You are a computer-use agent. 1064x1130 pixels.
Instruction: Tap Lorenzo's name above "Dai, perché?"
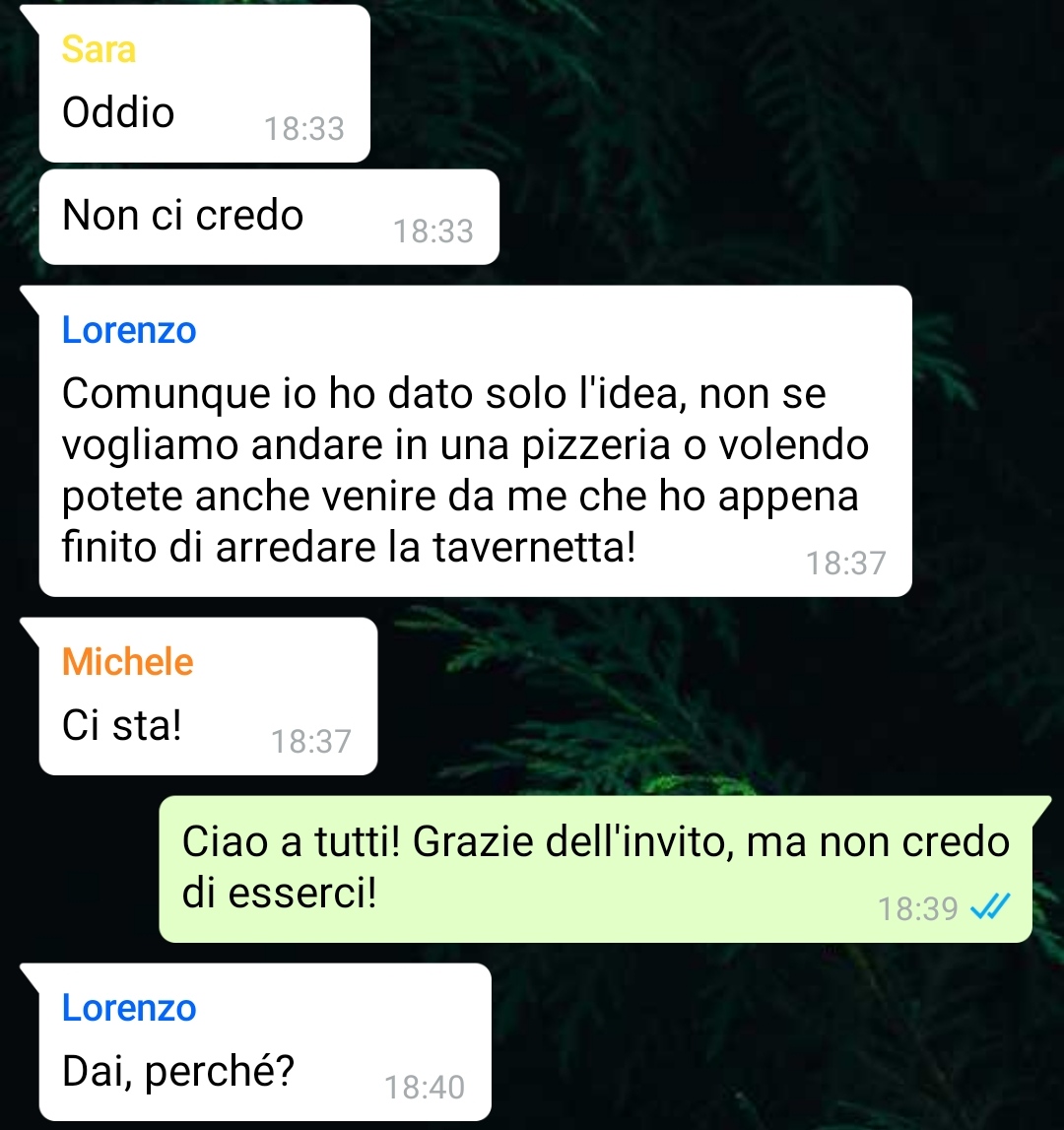[x=129, y=1009]
